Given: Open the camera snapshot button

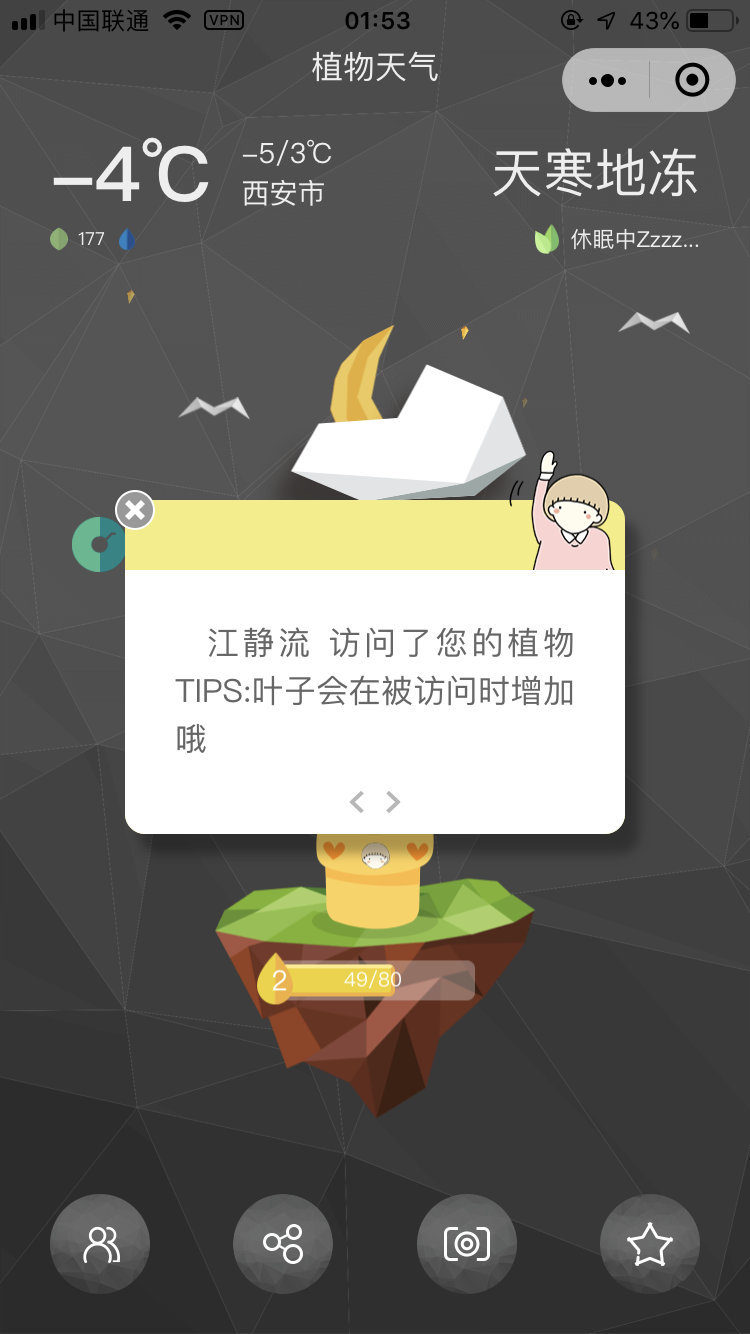Looking at the screenshot, I should tap(466, 1244).
